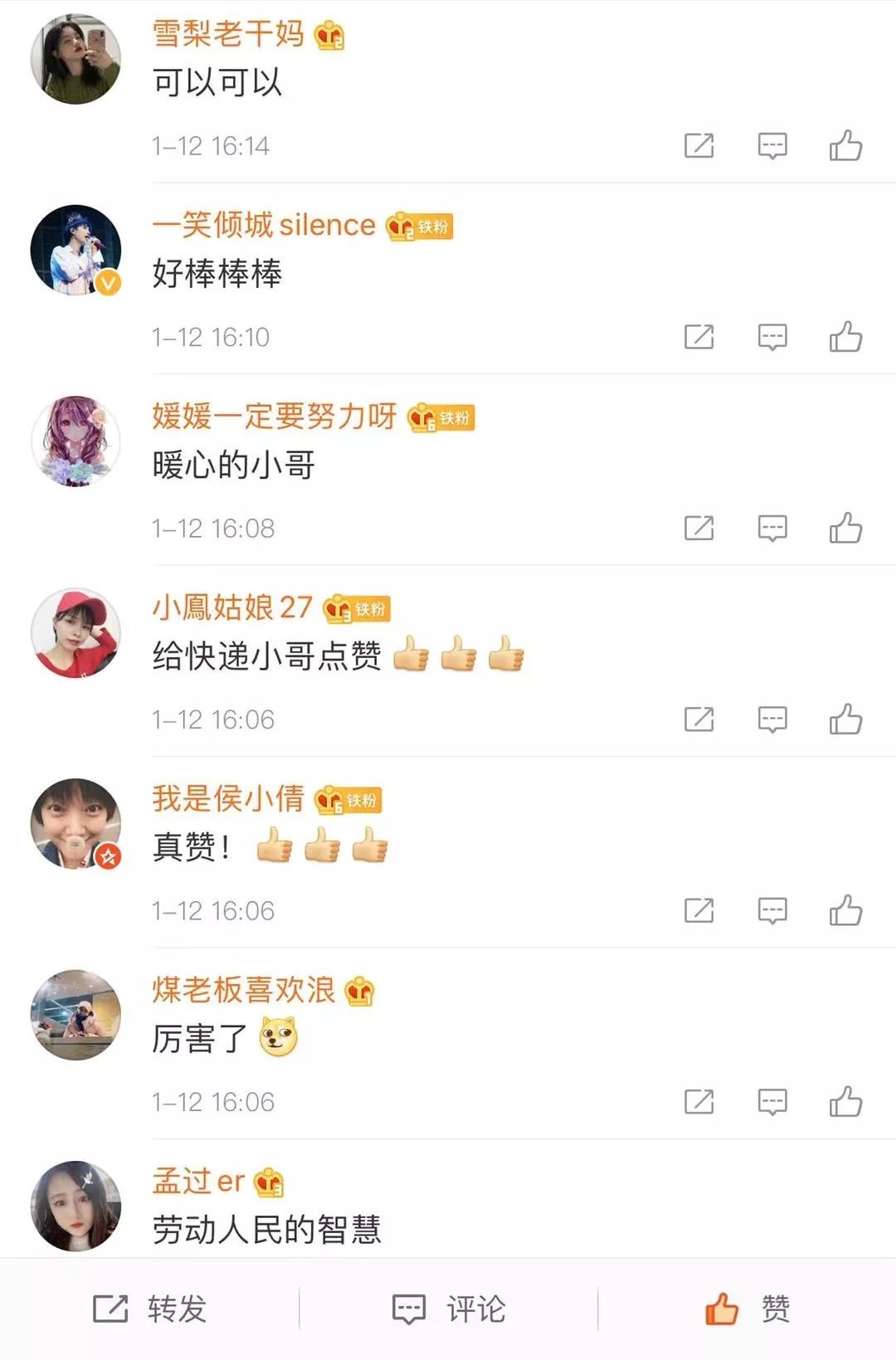Tap the crown badge beside 雪梨老干妈

point(331,35)
